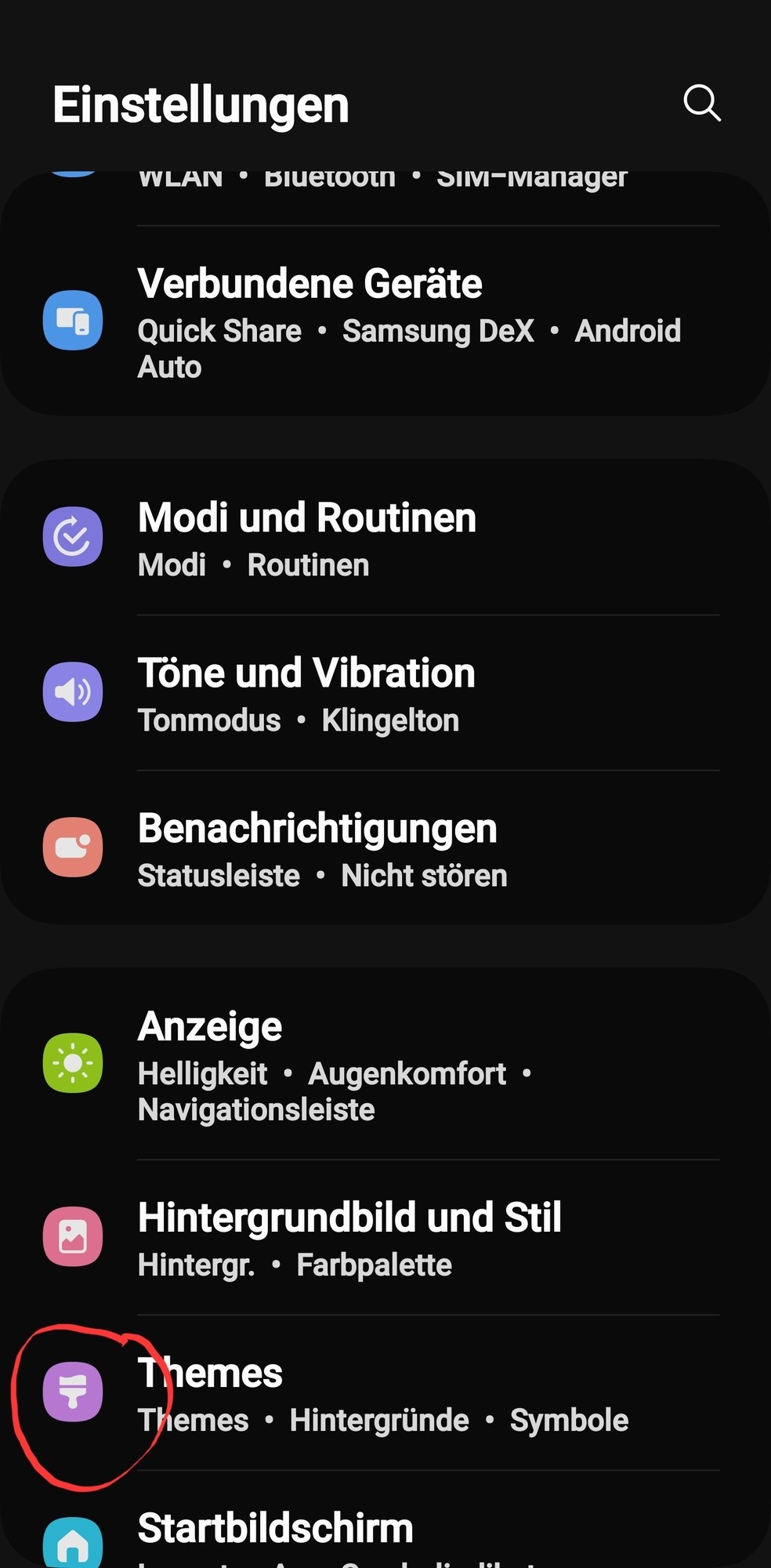Open Startbildschirm settings
Viewport: 771px width, 1568px height.
(384, 1533)
